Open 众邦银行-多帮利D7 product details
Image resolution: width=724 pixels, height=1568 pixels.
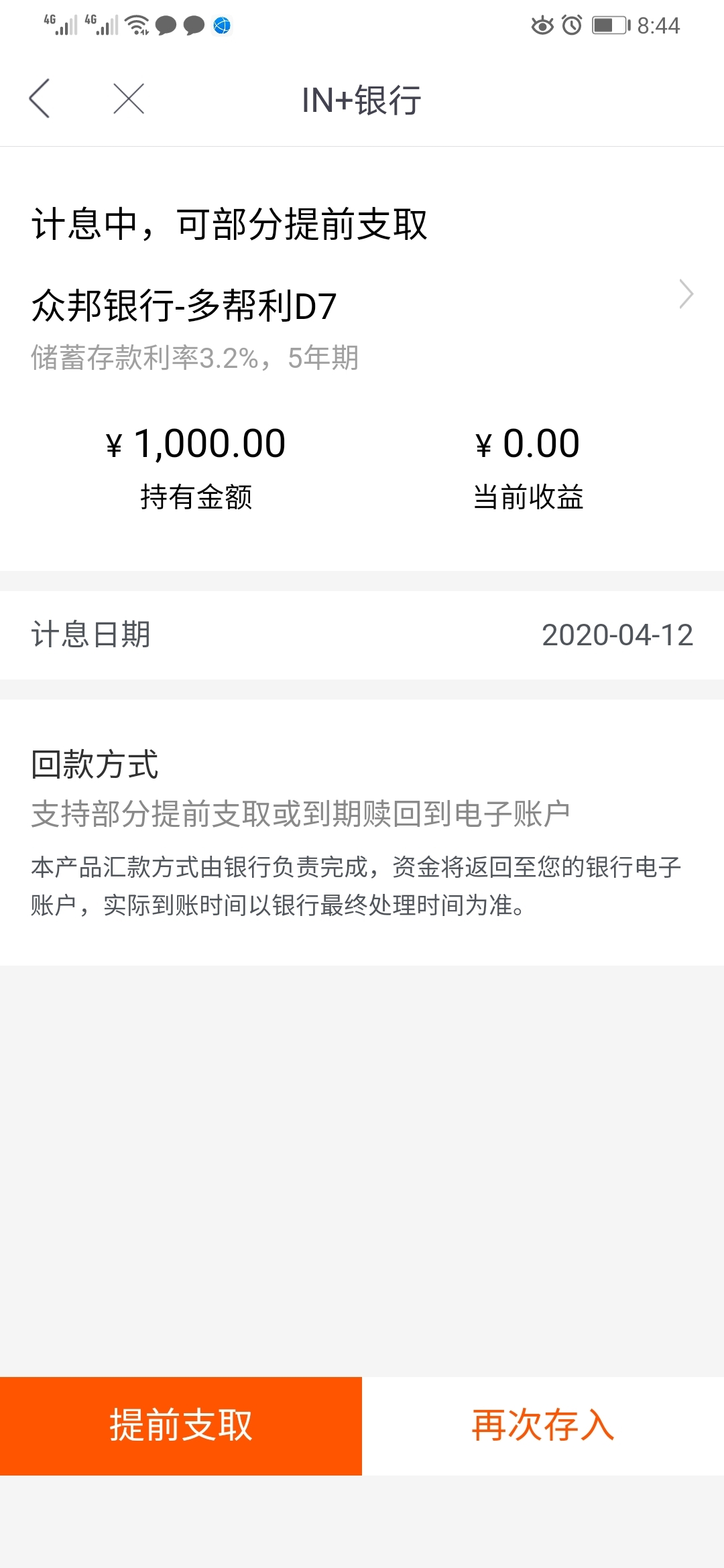[x=362, y=306]
